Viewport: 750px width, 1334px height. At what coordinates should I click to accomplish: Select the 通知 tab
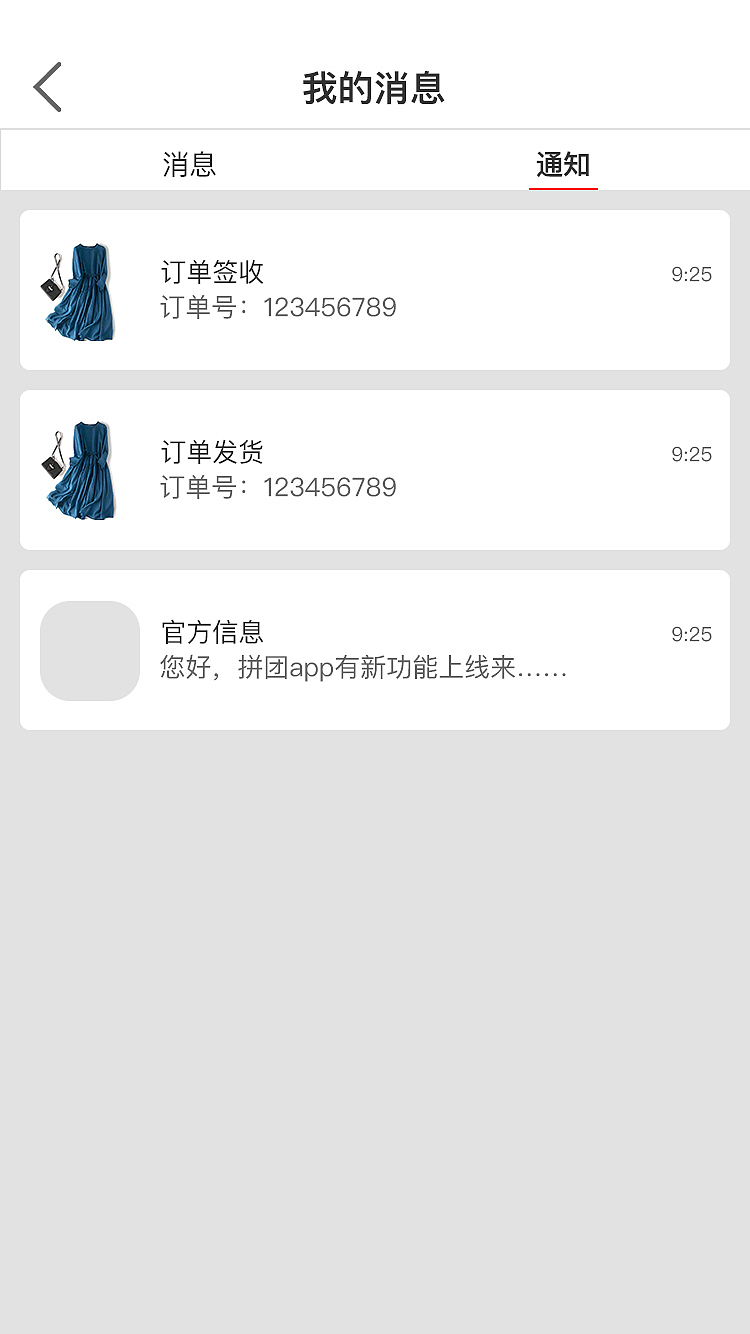[563, 163]
